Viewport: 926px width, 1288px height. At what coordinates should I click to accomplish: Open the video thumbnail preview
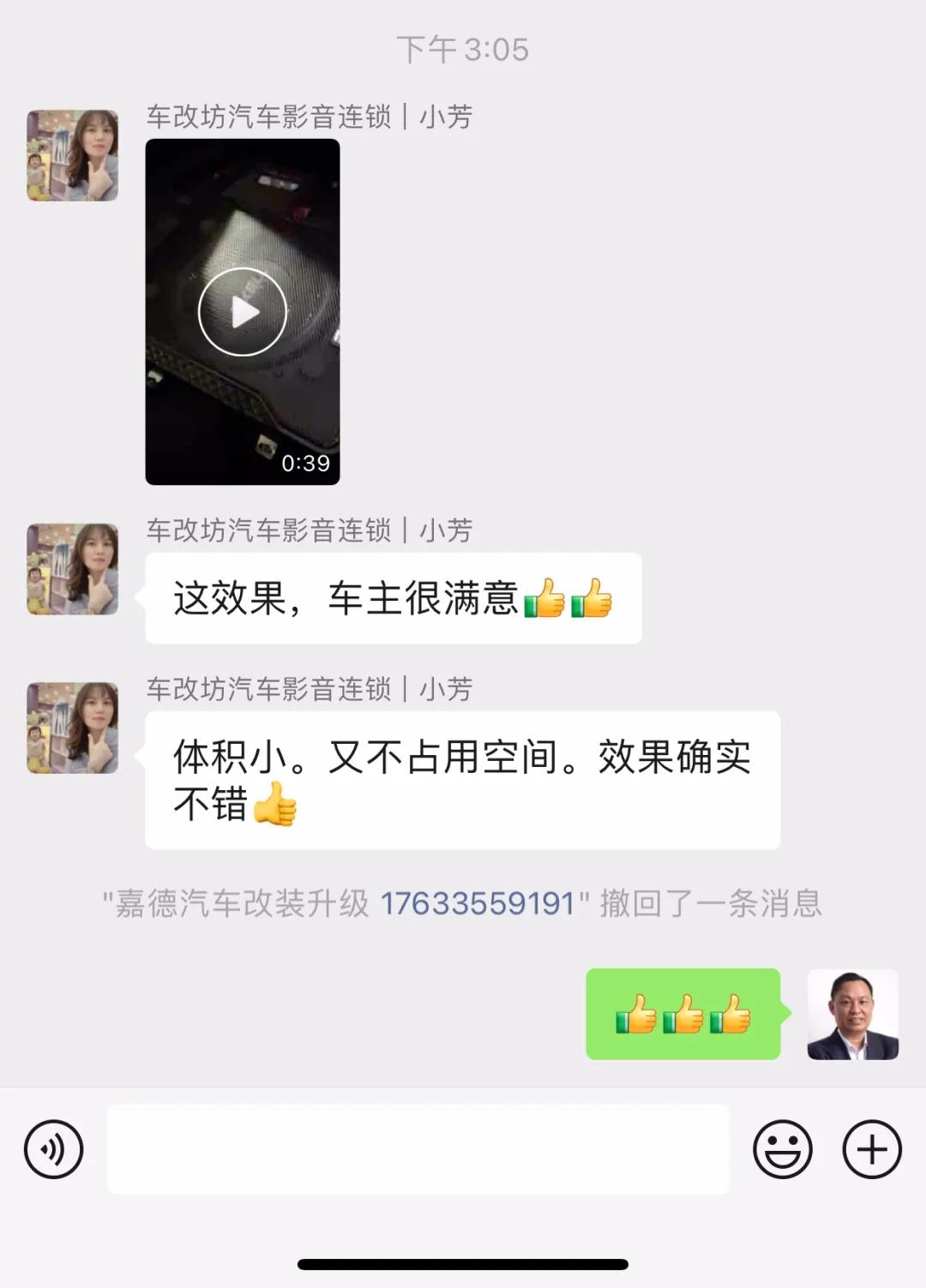(x=243, y=311)
